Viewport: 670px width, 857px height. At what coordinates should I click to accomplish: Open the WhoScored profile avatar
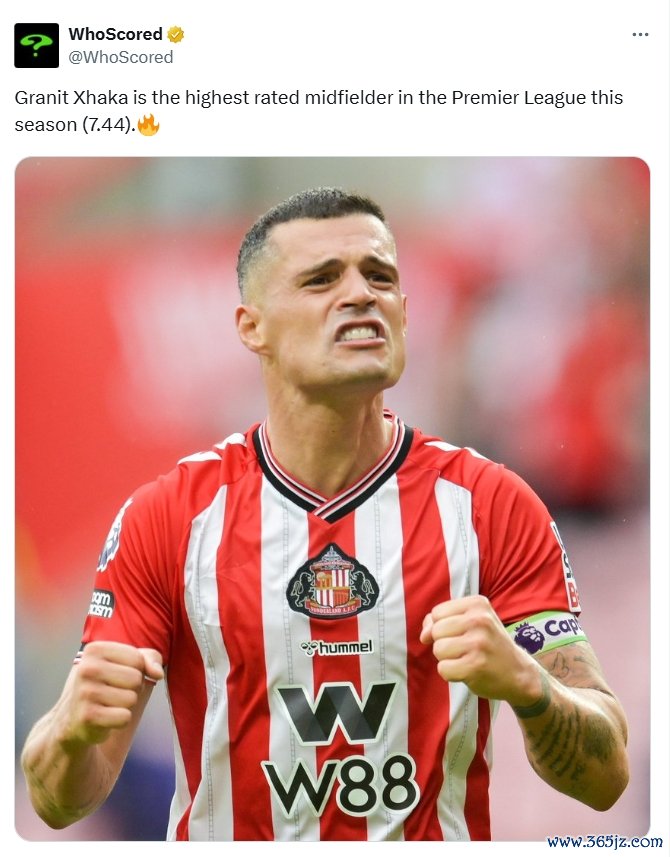[x=36, y=45]
